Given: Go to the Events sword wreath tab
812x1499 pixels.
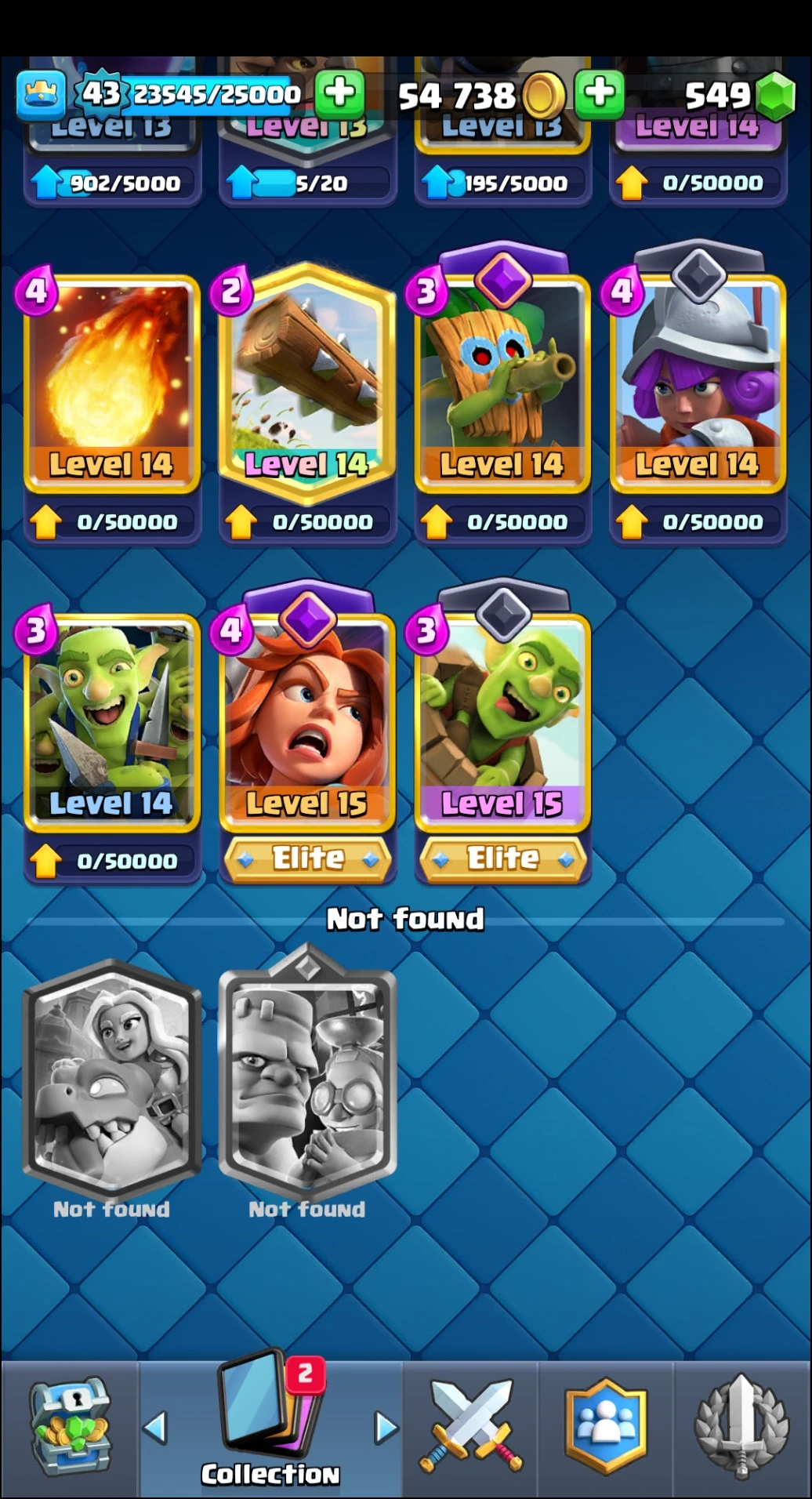Looking at the screenshot, I should (x=741, y=1427).
